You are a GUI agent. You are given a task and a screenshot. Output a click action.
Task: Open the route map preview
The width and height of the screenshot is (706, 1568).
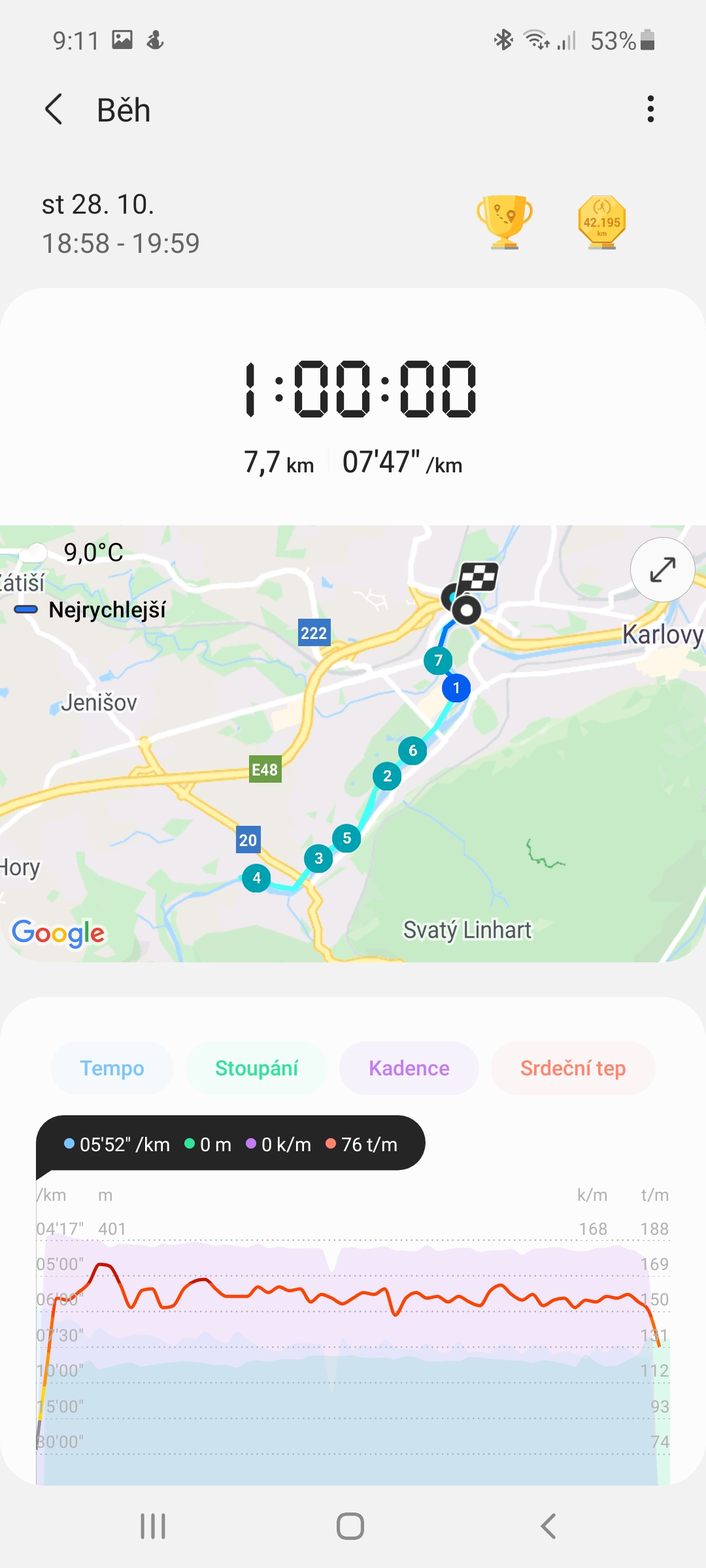(353, 743)
